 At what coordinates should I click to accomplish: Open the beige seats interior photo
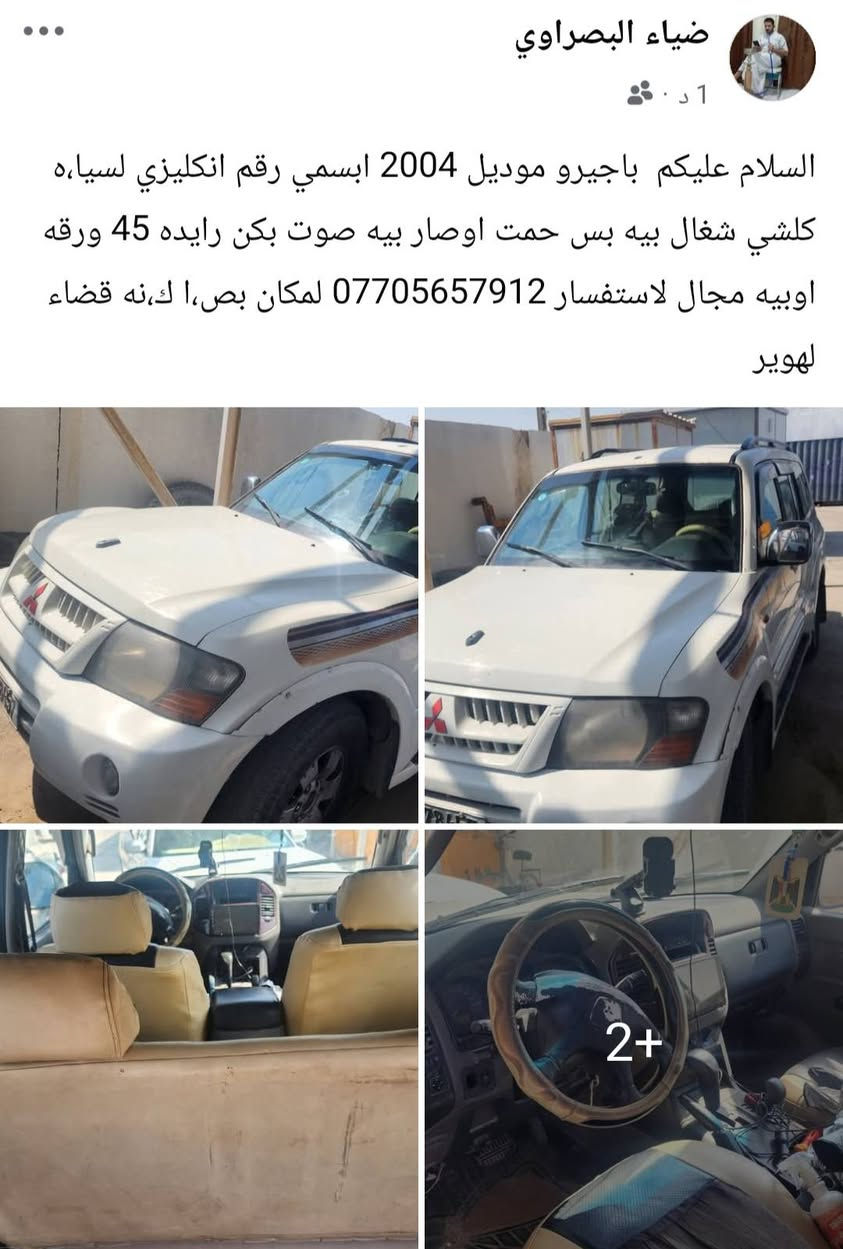tap(209, 1039)
